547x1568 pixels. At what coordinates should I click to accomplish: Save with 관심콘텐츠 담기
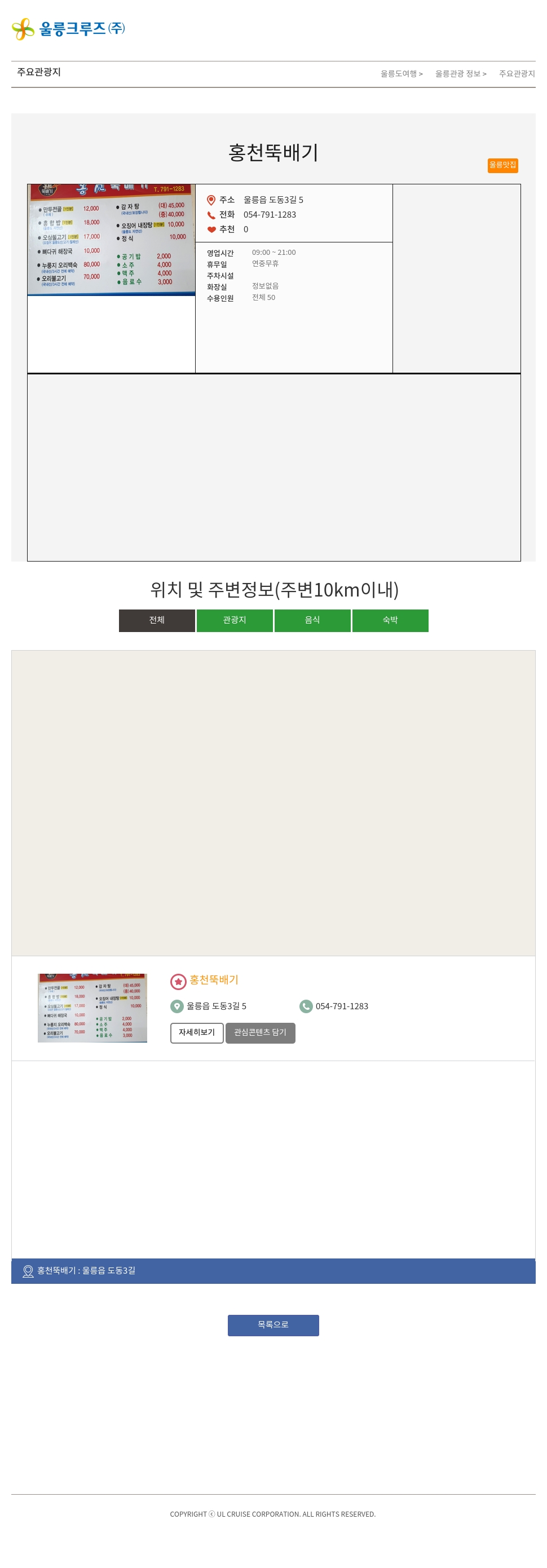pyautogui.click(x=260, y=1033)
